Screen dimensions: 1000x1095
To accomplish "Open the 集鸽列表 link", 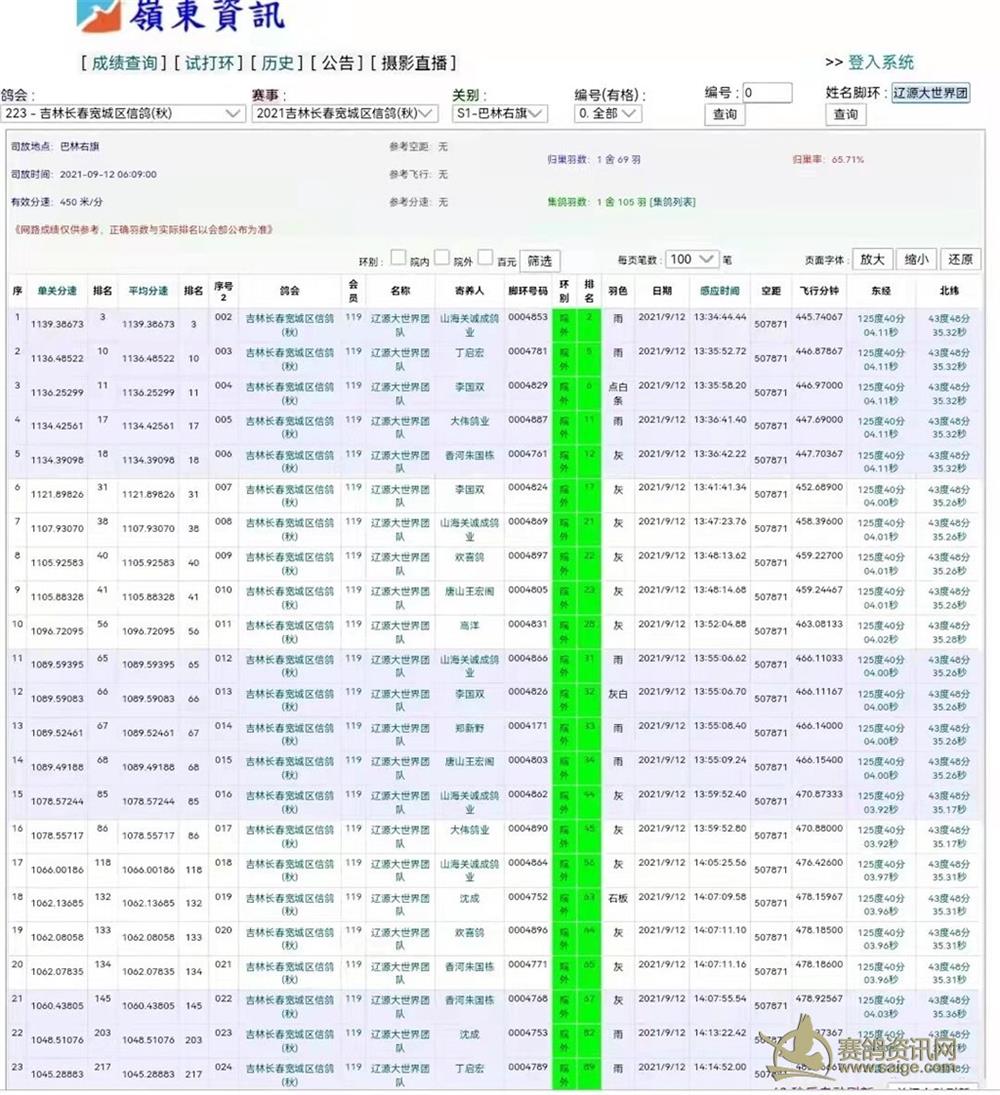I will [673, 202].
